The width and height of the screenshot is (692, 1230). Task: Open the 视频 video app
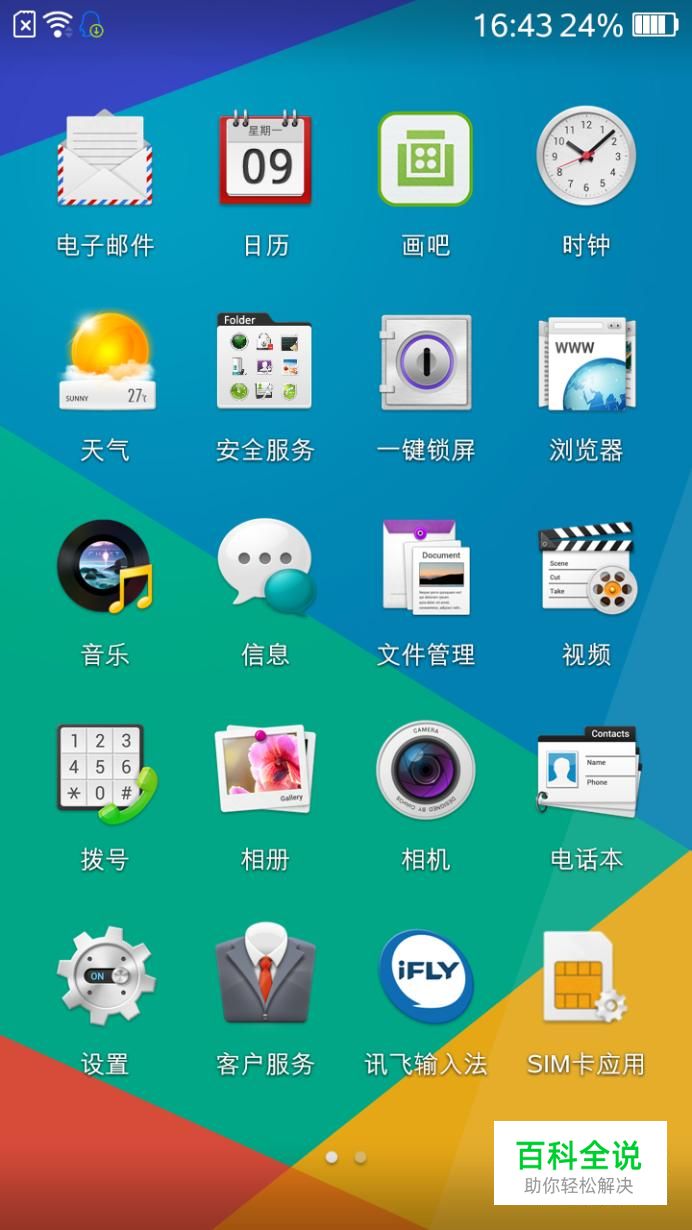coord(585,568)
